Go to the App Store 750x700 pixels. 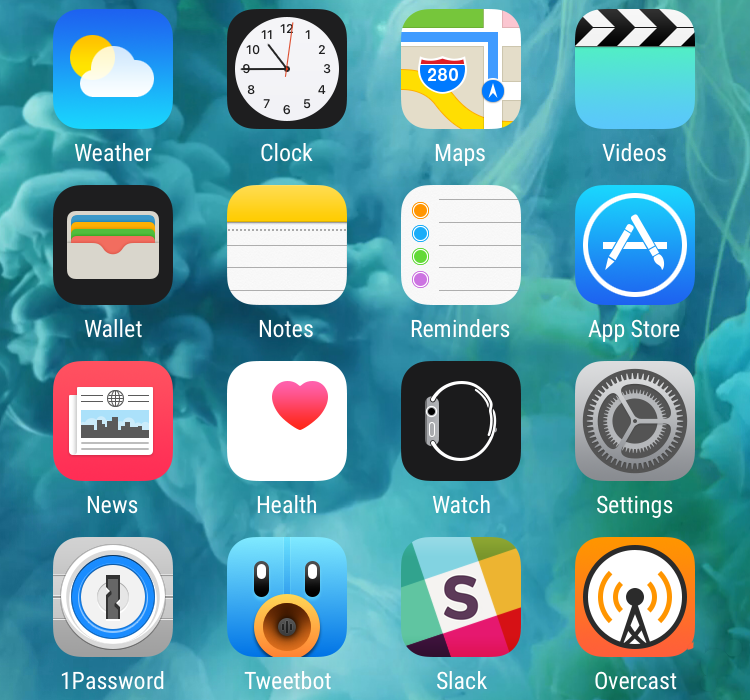click(635, 245)
